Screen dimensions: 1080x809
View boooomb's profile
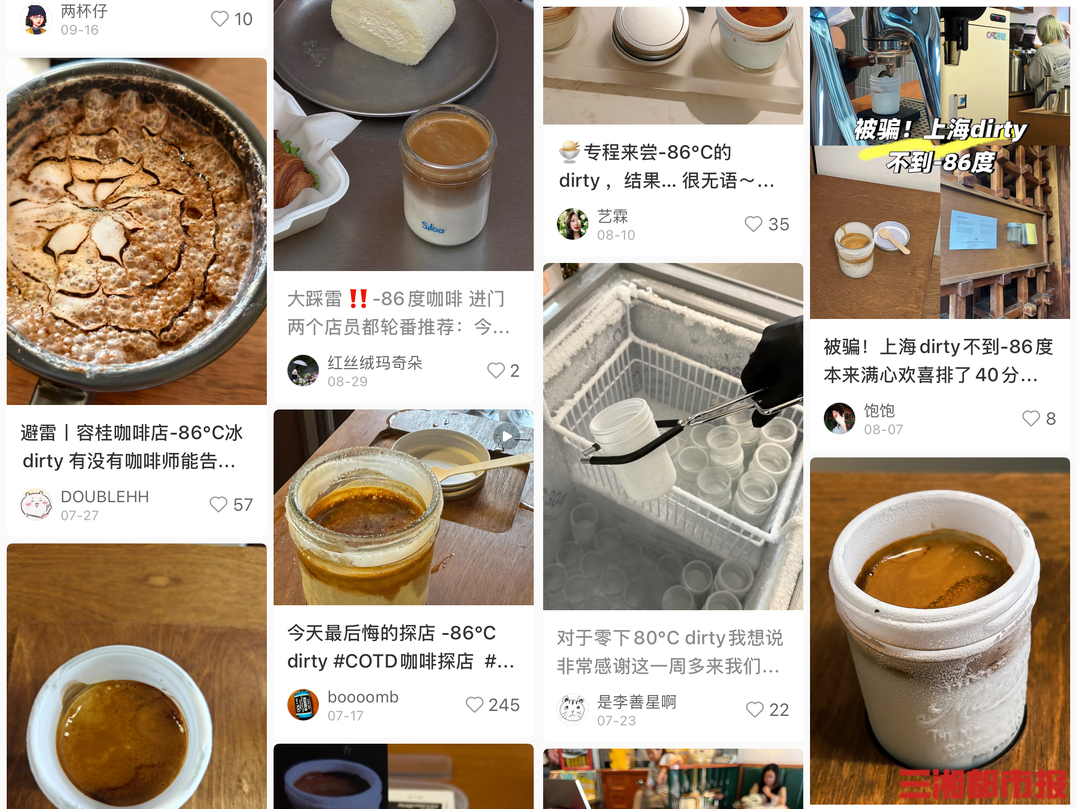click(x=303, y=704)
